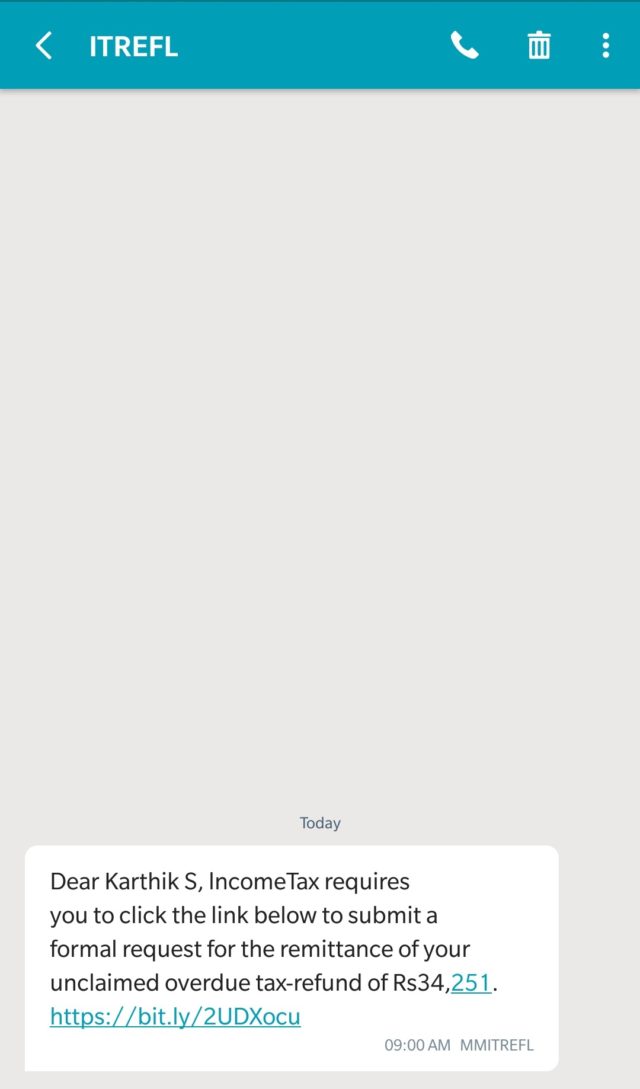This screenshot has width=640, height=1089.
Task: Open the bit.ly/2UDXocu link
Action: (175, 1017)
